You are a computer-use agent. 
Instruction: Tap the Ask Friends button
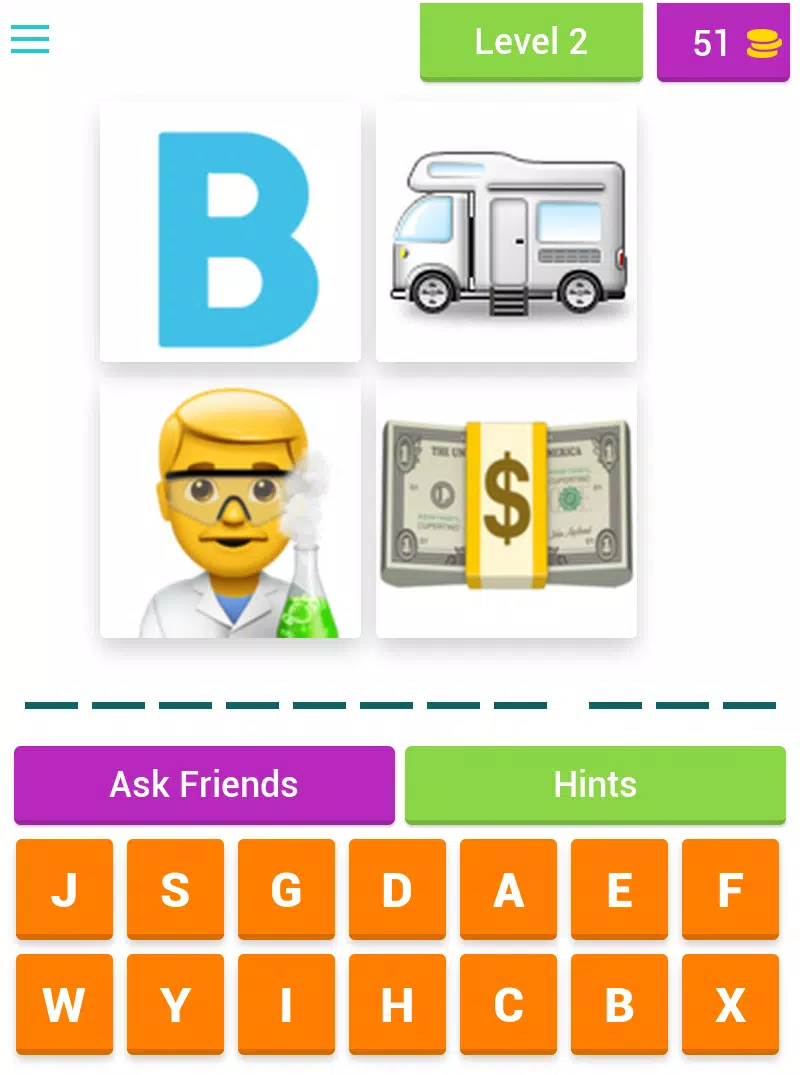tap(204, 784)
